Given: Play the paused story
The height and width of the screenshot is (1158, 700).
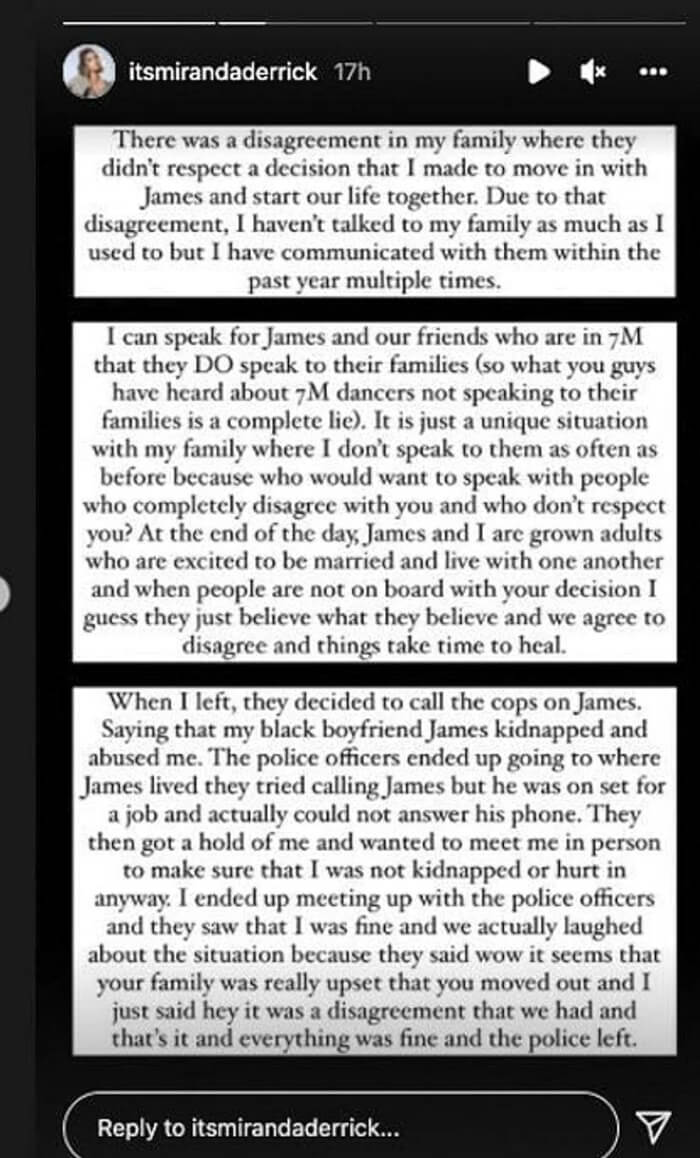Looking at the screenshot, I should coord(539,71).
